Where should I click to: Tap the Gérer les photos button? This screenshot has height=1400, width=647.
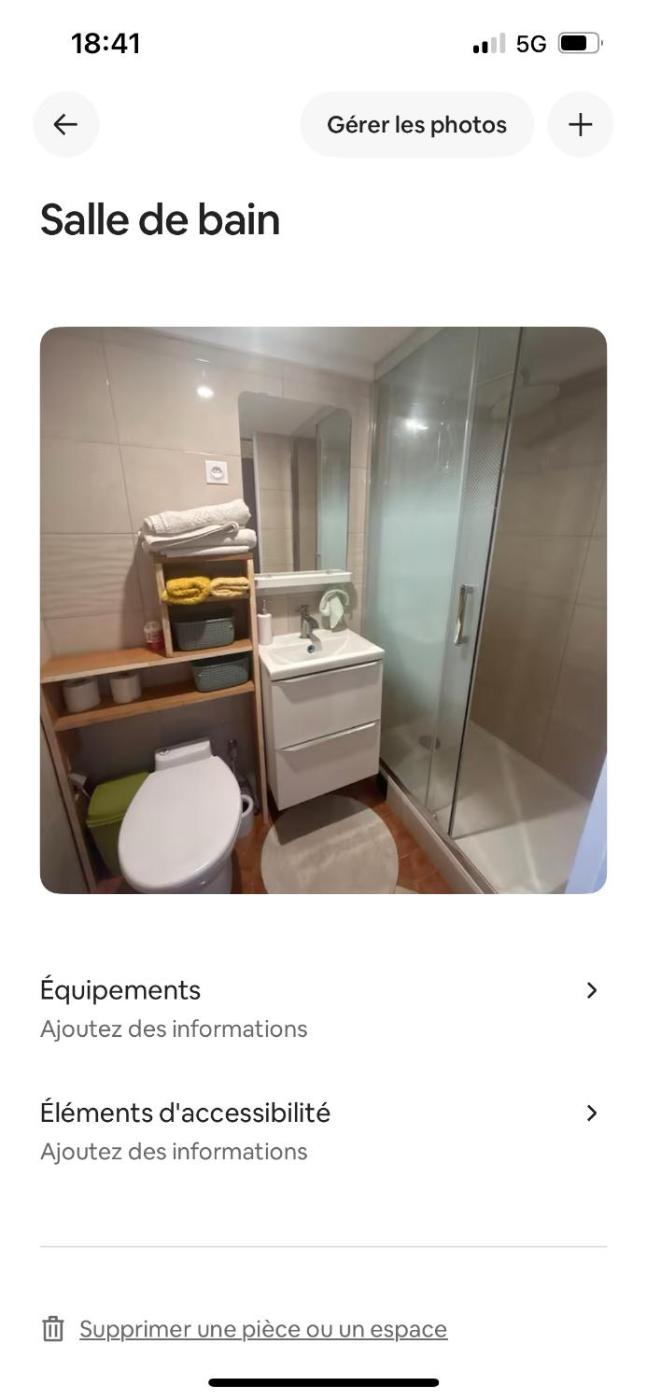pos(417,125)
